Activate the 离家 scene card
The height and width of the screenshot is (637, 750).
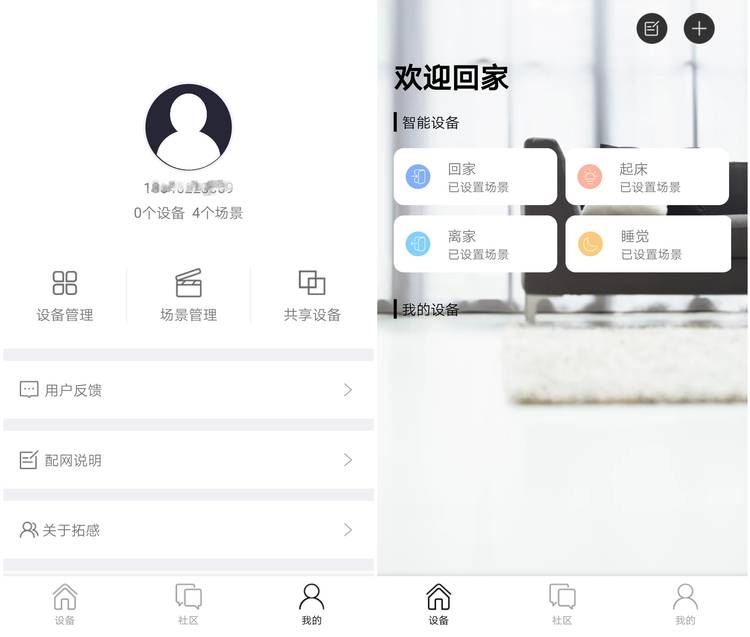(475, 244)
